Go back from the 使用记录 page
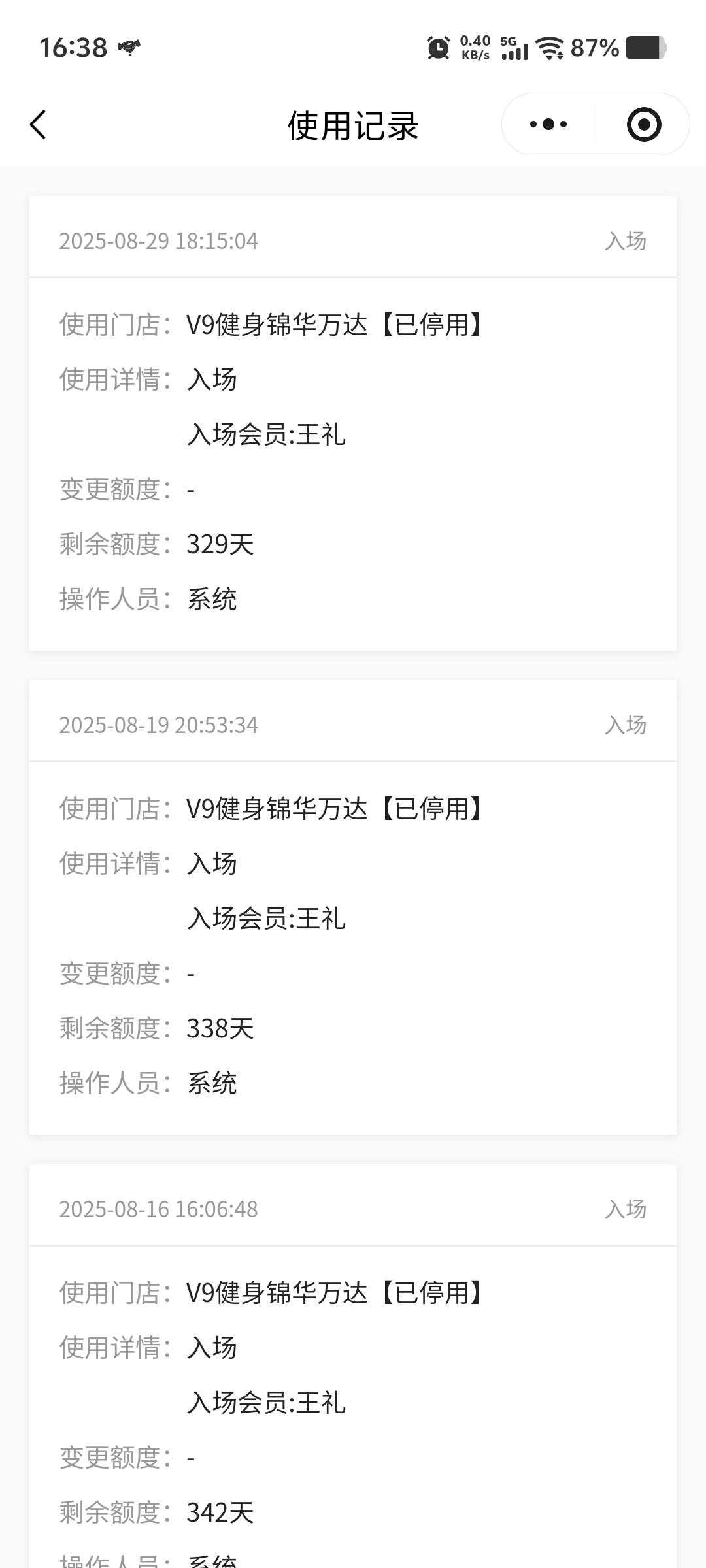 39,124
